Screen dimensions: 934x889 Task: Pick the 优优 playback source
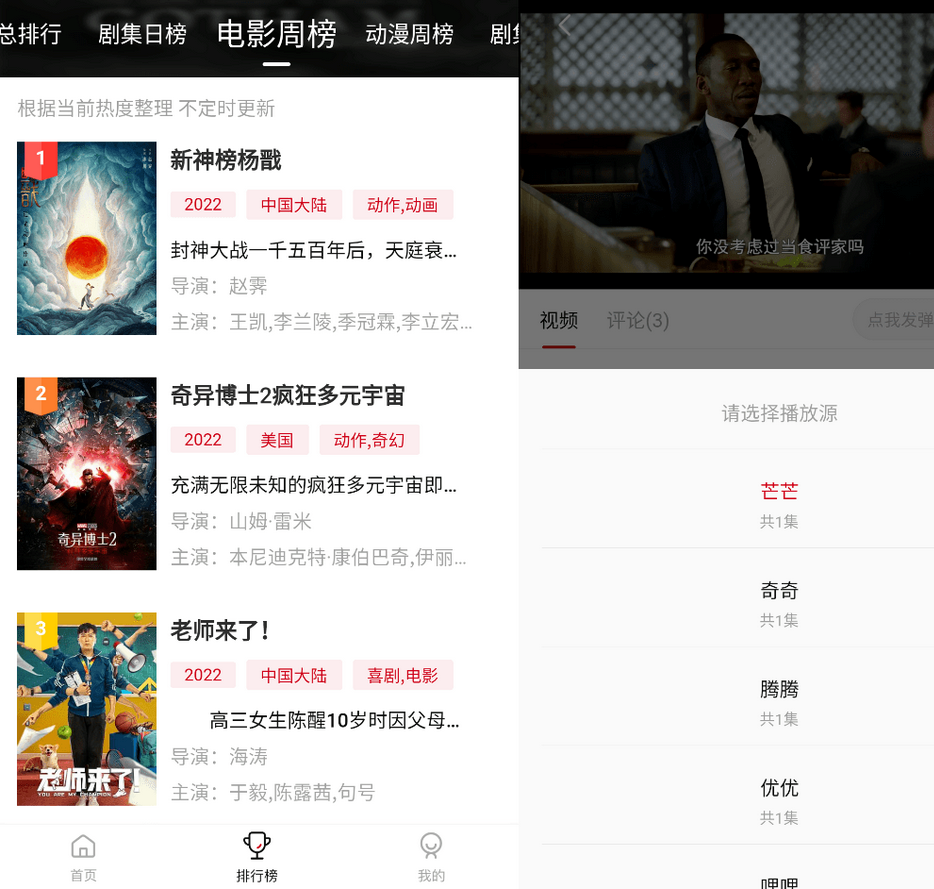[779, 799]
